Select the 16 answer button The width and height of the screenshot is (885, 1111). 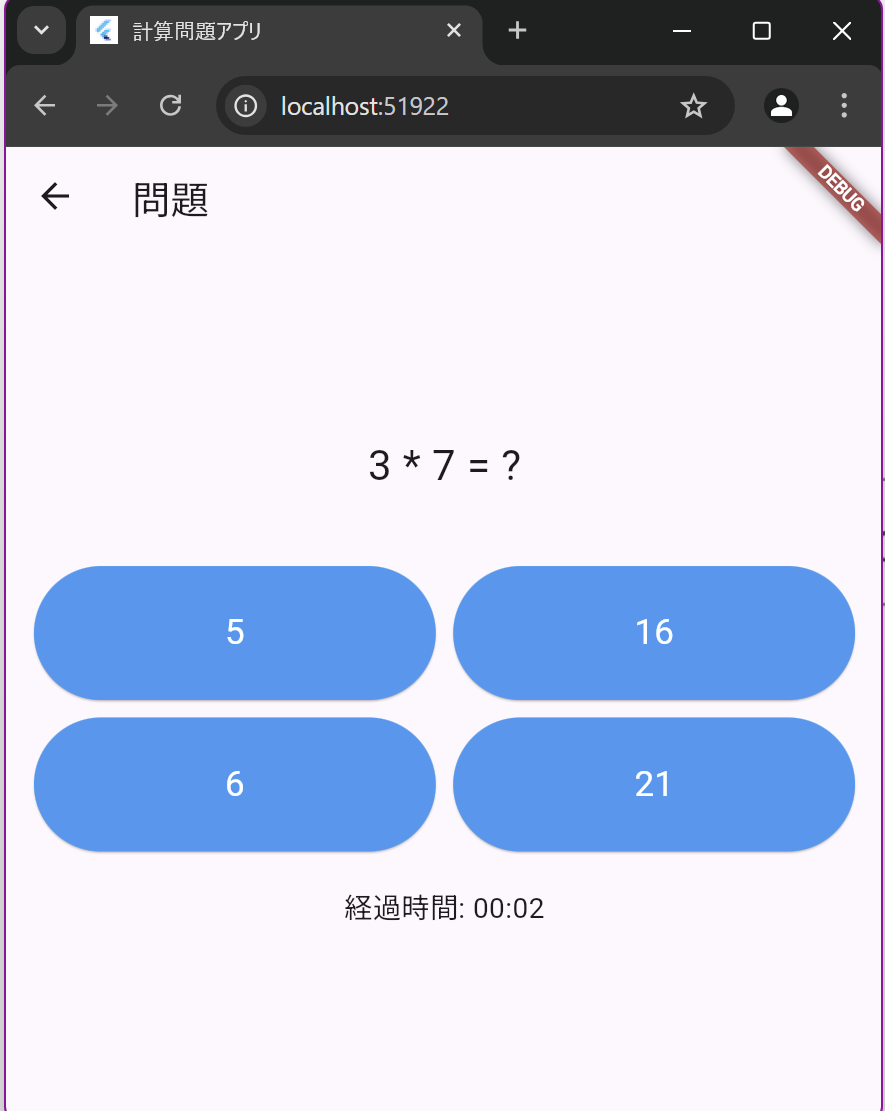click(654, 632)
